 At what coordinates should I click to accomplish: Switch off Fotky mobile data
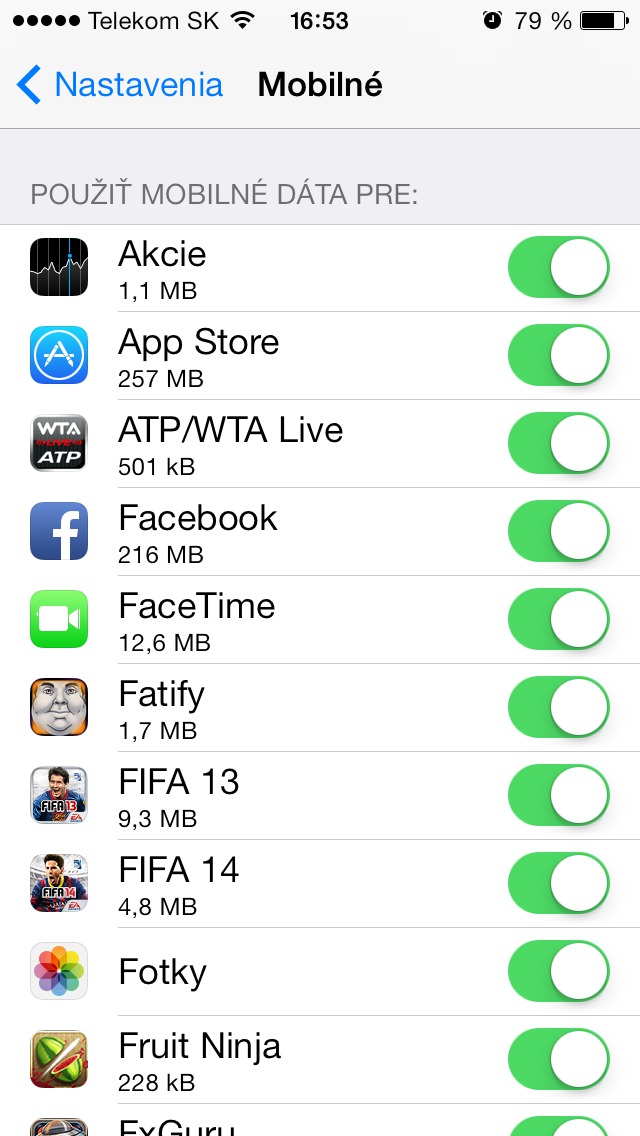pos(559,972)
